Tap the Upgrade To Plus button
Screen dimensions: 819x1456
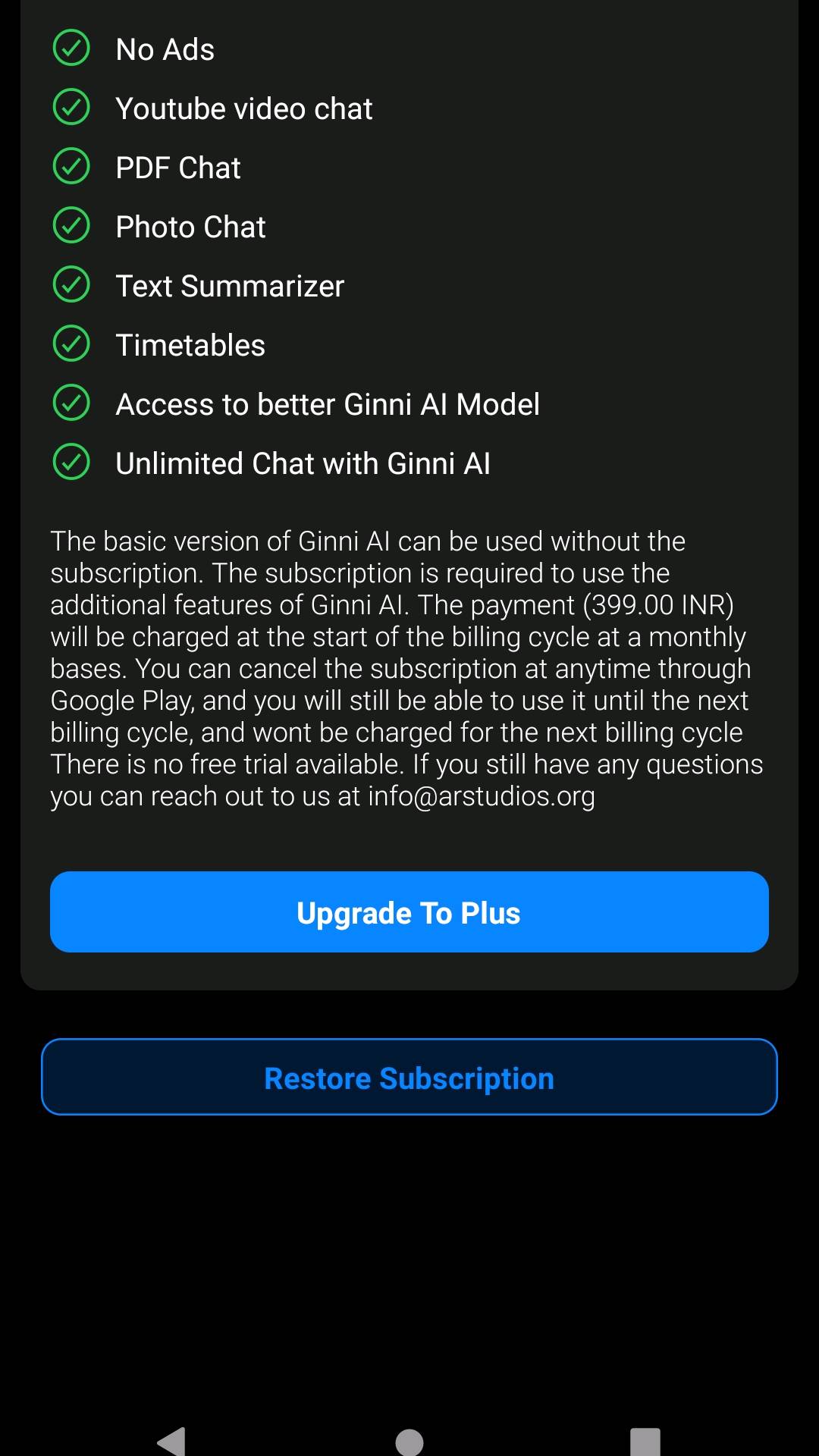[x=409, y=912]
